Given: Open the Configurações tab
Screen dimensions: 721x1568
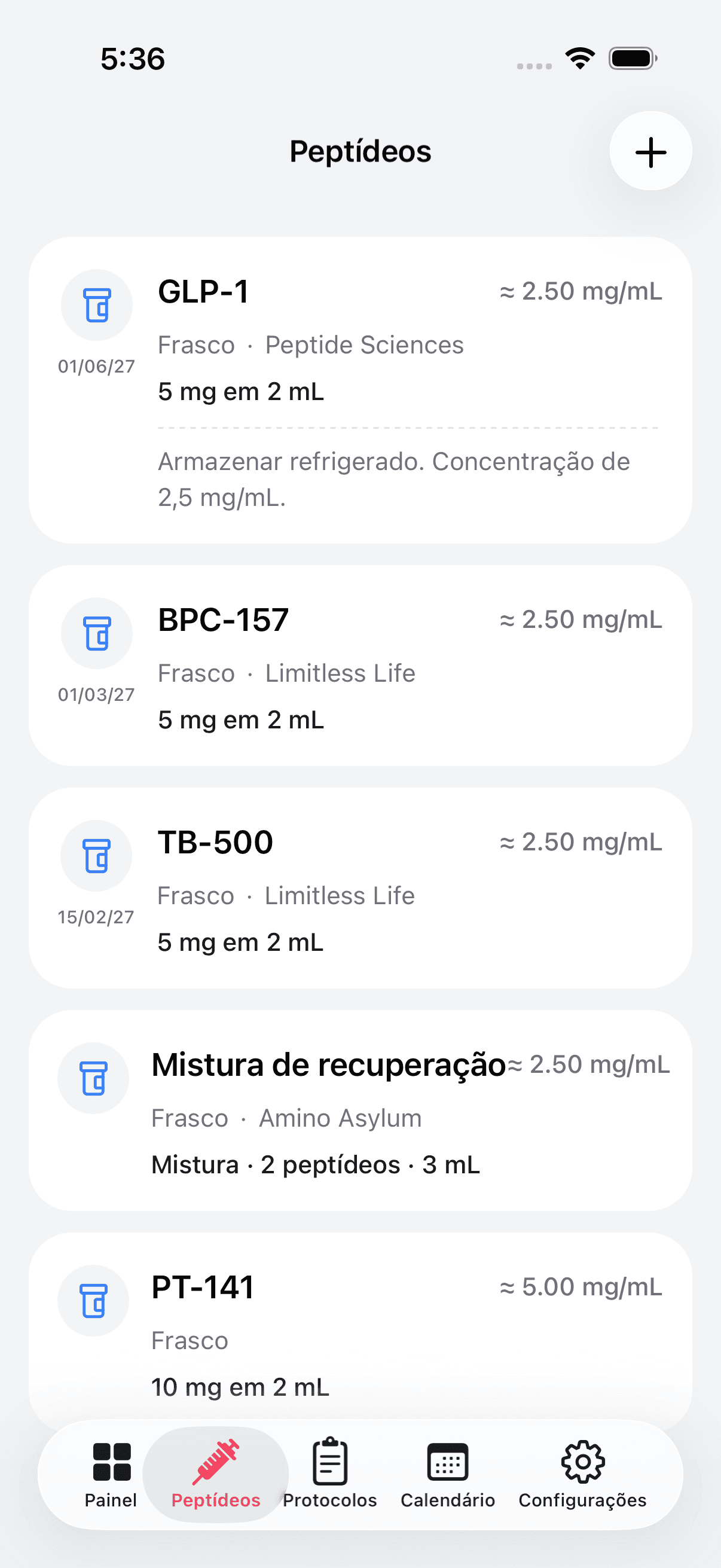Looking at the screenshot, I should (x=582, y=1474).
